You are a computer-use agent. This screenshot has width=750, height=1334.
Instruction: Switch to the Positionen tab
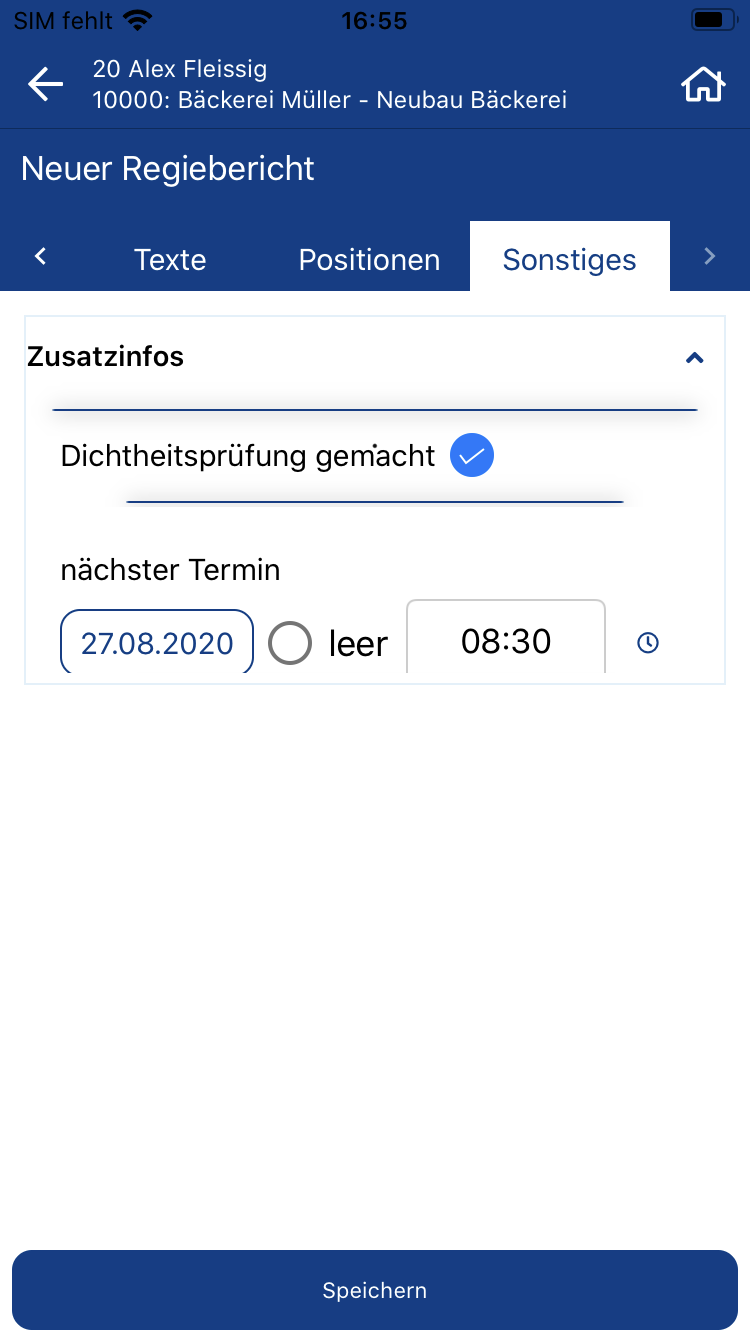[x=369, y=259]
